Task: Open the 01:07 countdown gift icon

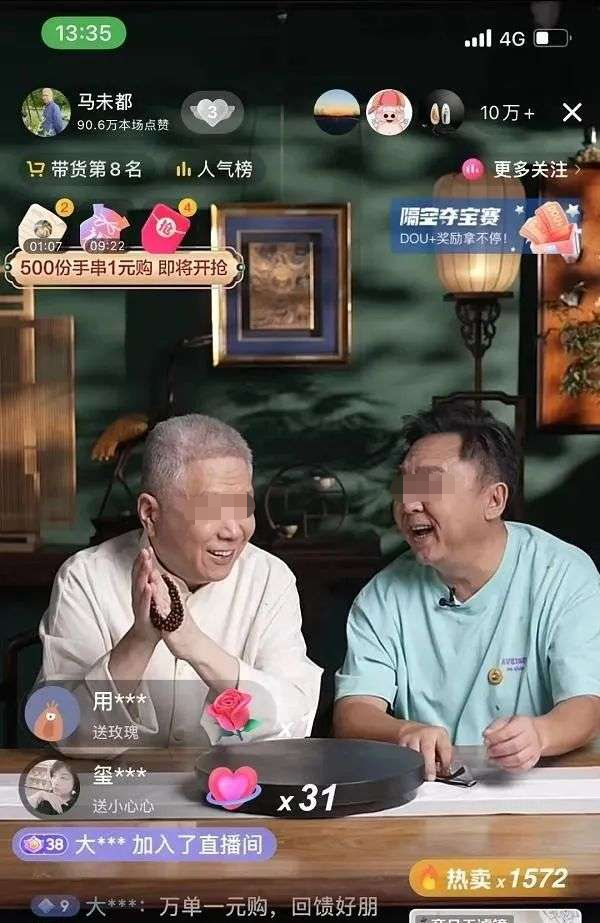Action: click(44, 228)
